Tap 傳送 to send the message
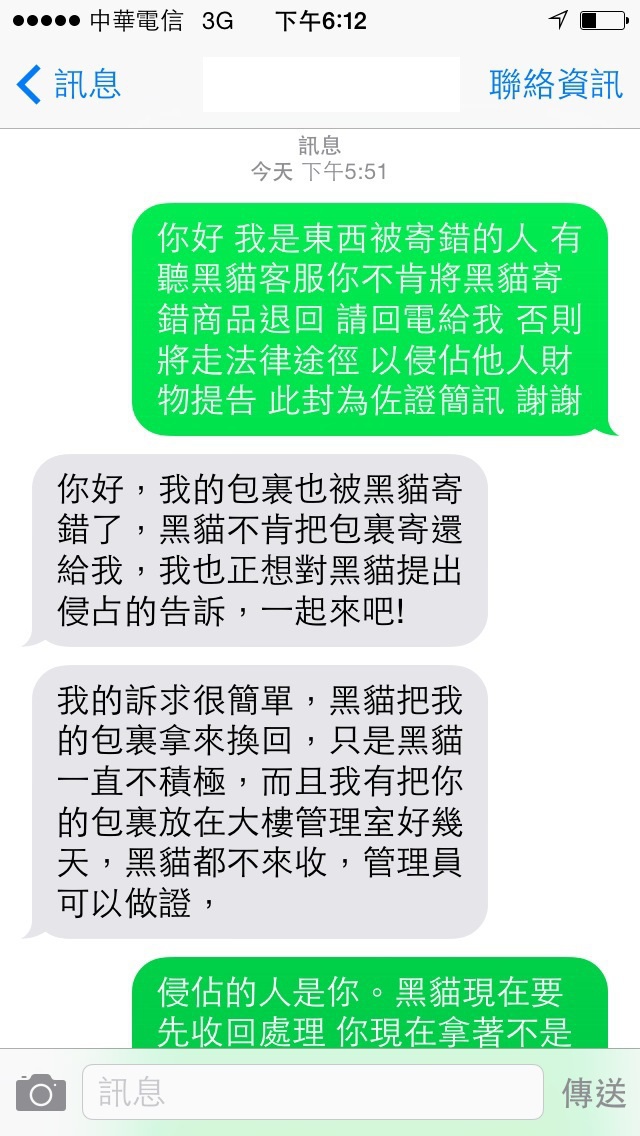The width and height of the screenshot is (640, 1136). tap(594, 1092)
